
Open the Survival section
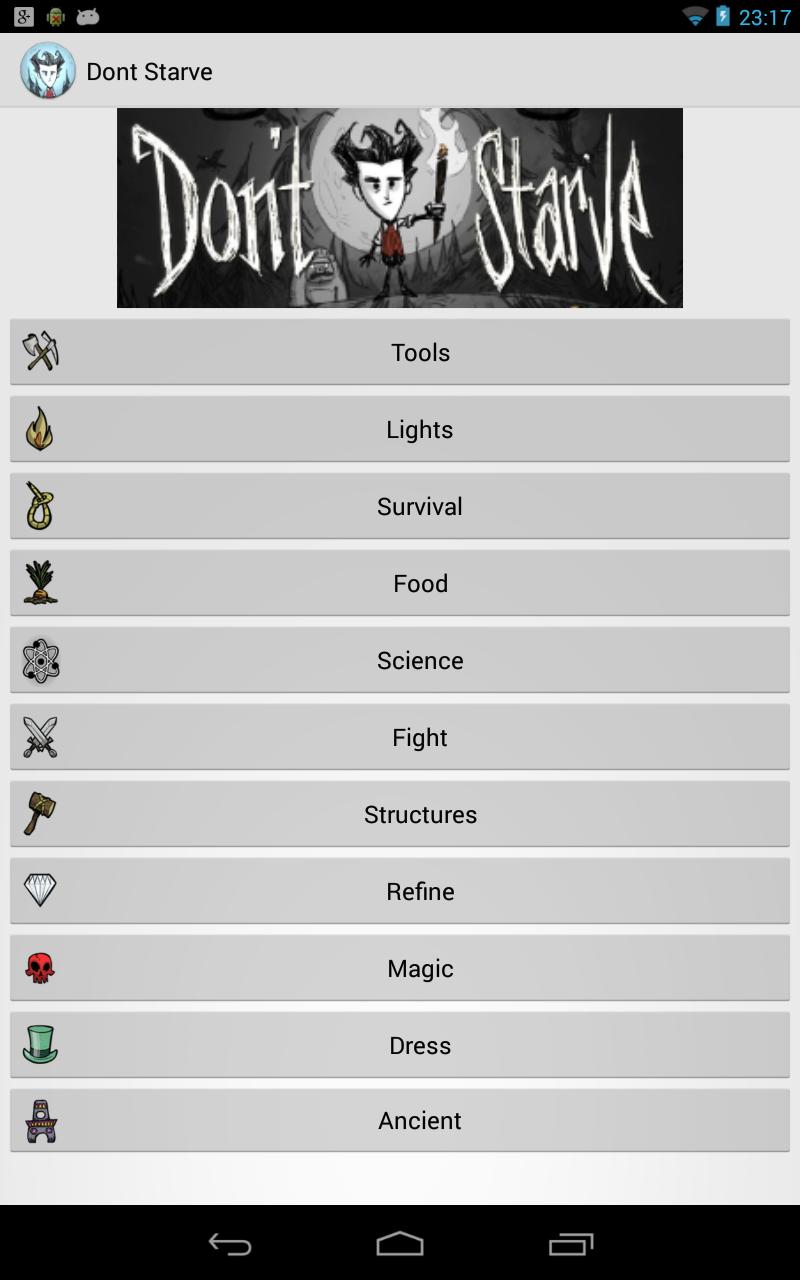coord(400,506)
